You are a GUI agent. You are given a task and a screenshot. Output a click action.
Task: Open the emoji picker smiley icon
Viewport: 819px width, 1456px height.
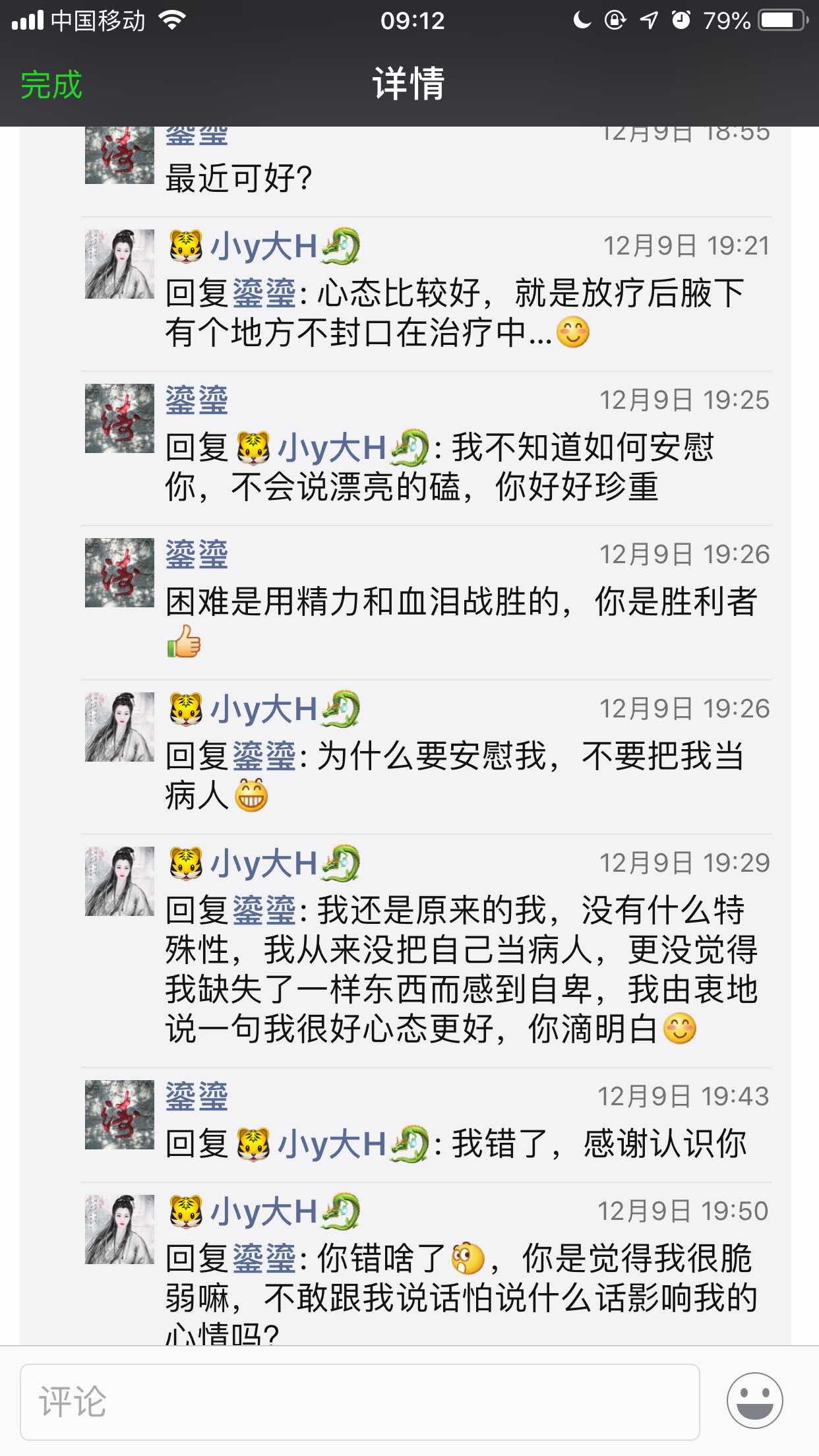(754, 1401)
